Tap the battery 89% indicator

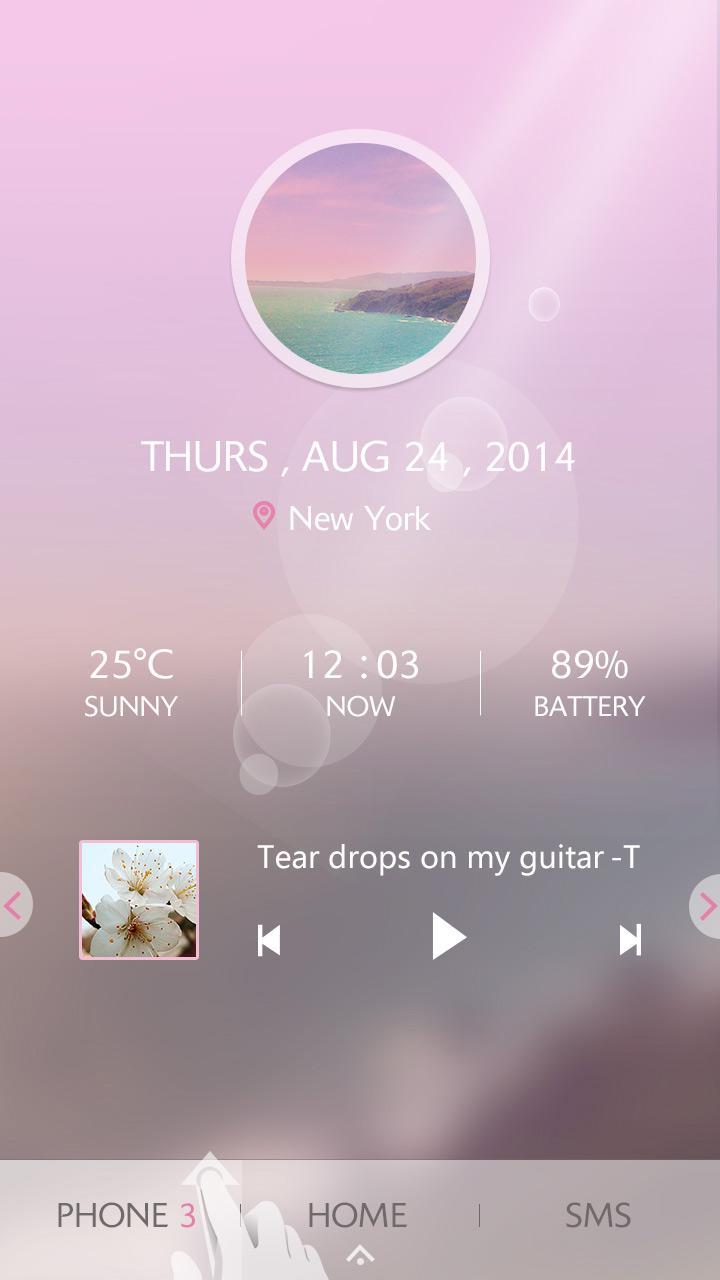tap(588, 680)
